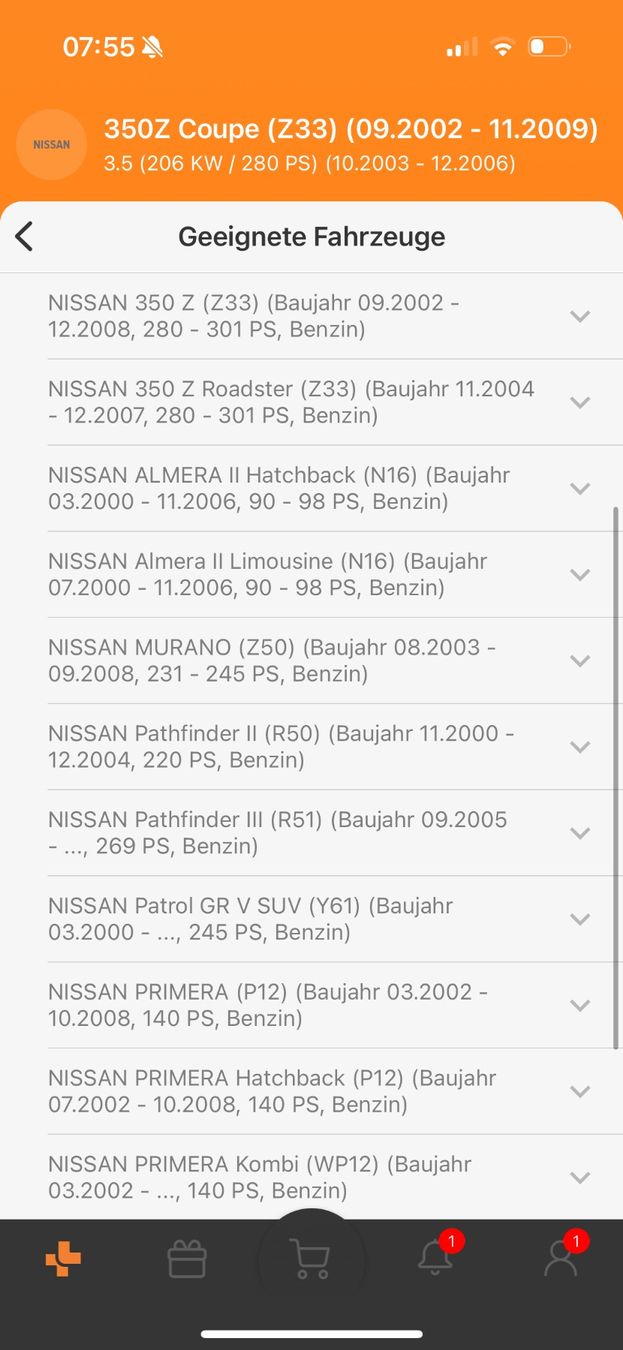The height and width of the screenshot is (1350, 623).
Task: Open the shopping cart
Action: click(311, 1259)
